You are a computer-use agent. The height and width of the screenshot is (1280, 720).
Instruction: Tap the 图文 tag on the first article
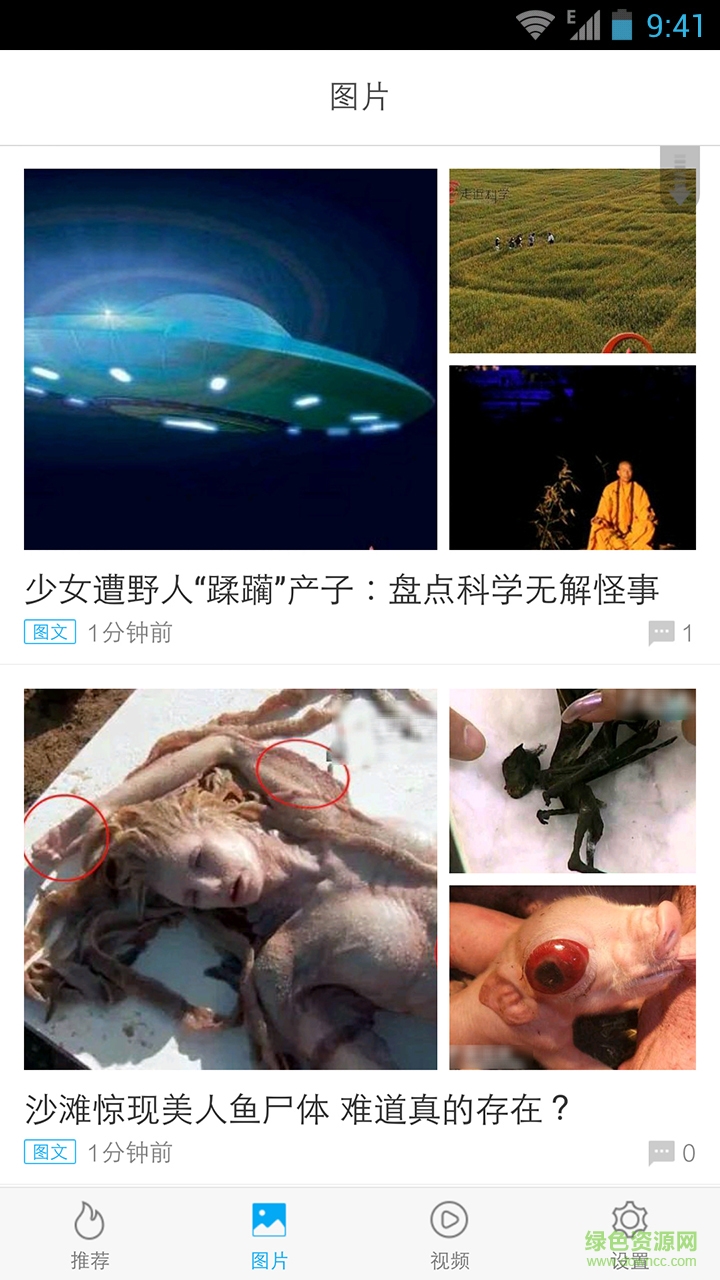(x=46, y=631)
